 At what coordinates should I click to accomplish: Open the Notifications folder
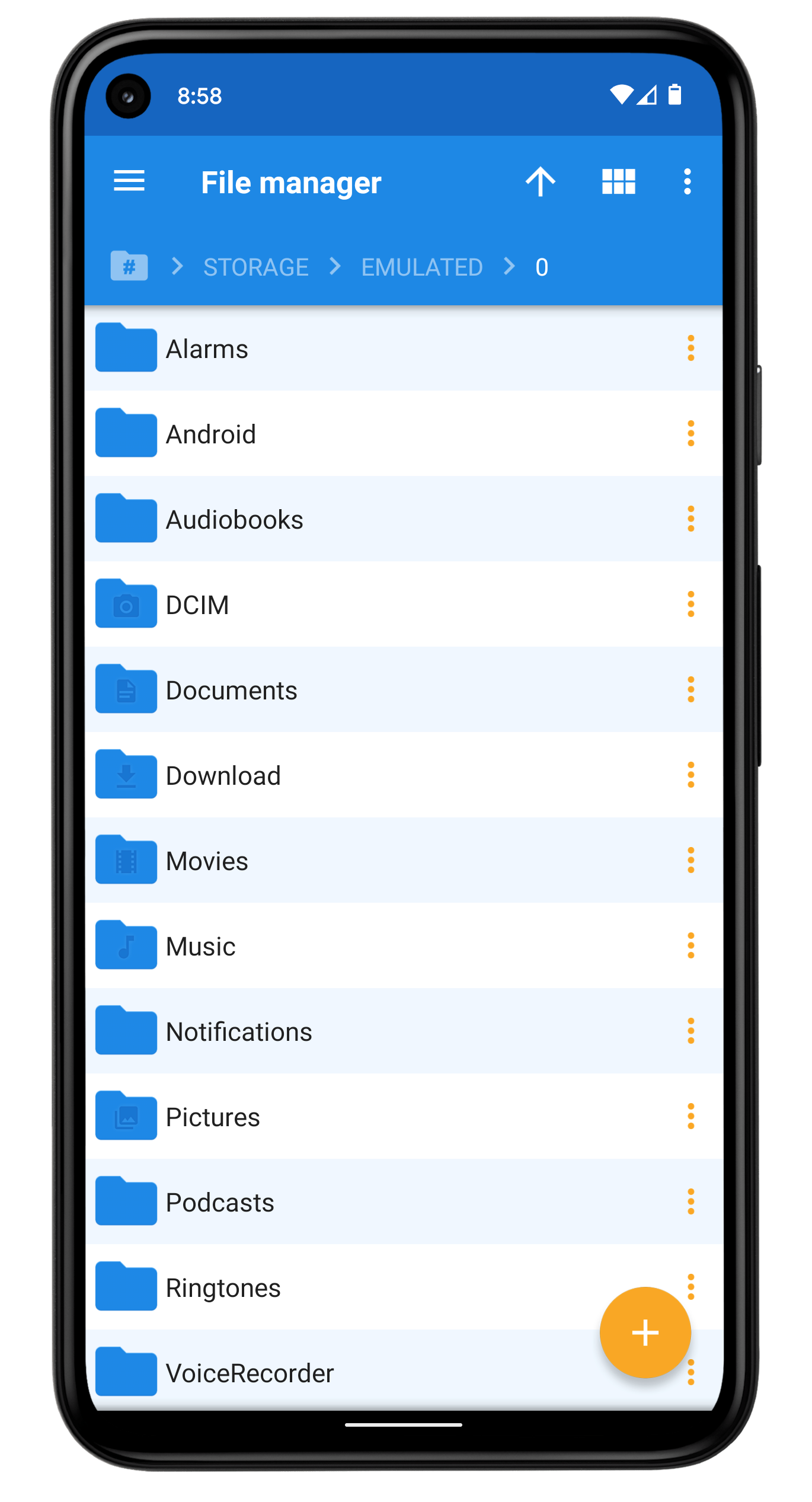239,1031
